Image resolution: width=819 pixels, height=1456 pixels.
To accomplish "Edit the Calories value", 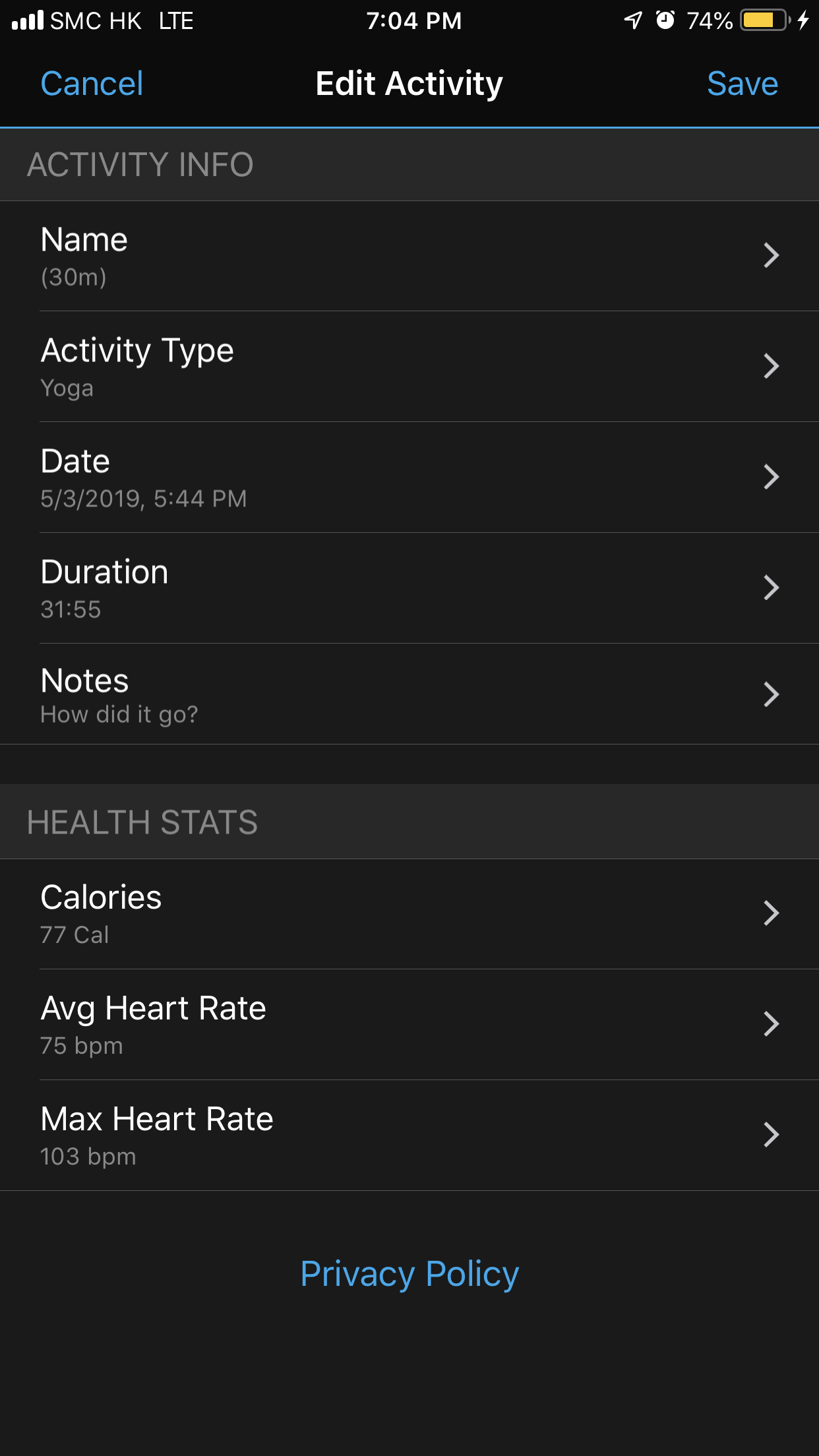I will point(409,914).
